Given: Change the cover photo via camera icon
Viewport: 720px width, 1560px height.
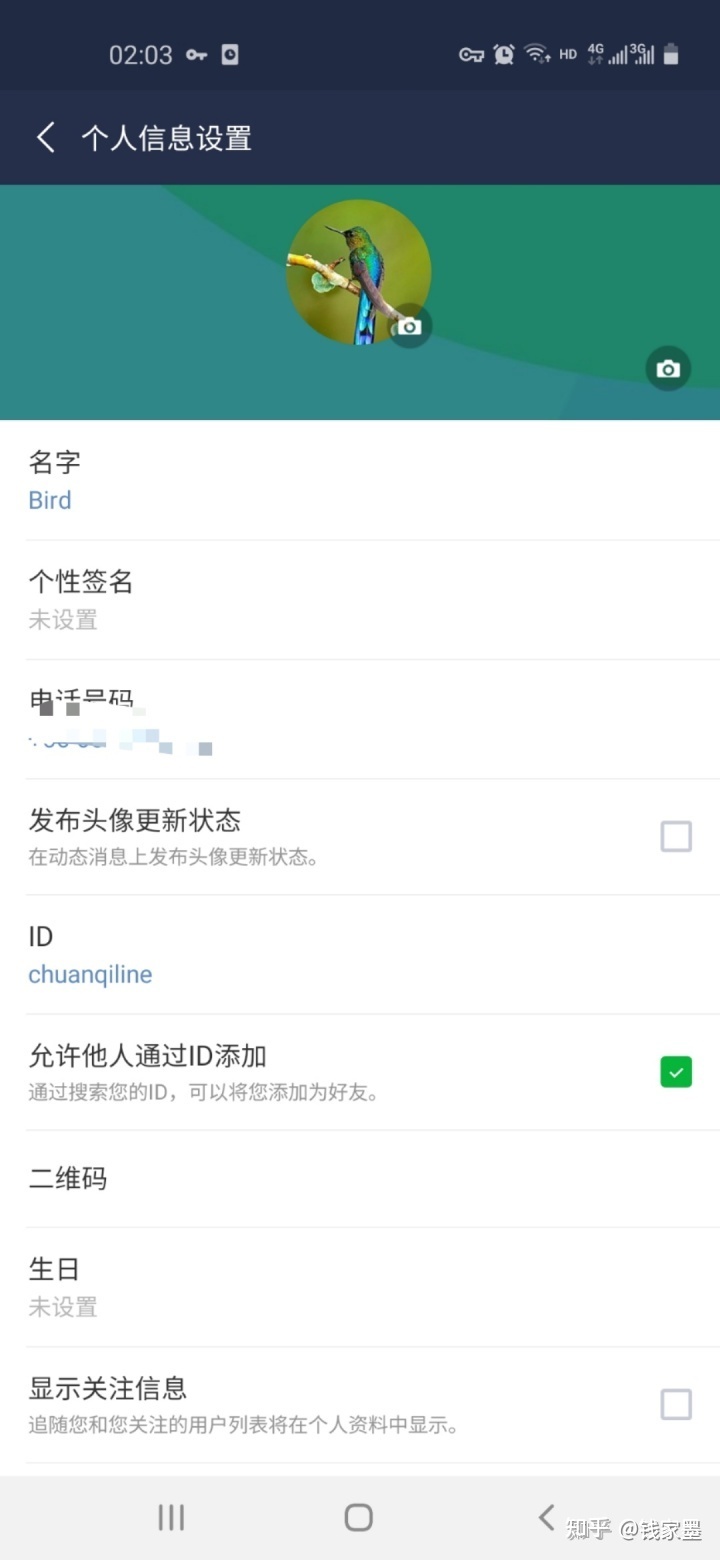Looking at the screenshot, I should pyautogui.click(x=668, y=369).
